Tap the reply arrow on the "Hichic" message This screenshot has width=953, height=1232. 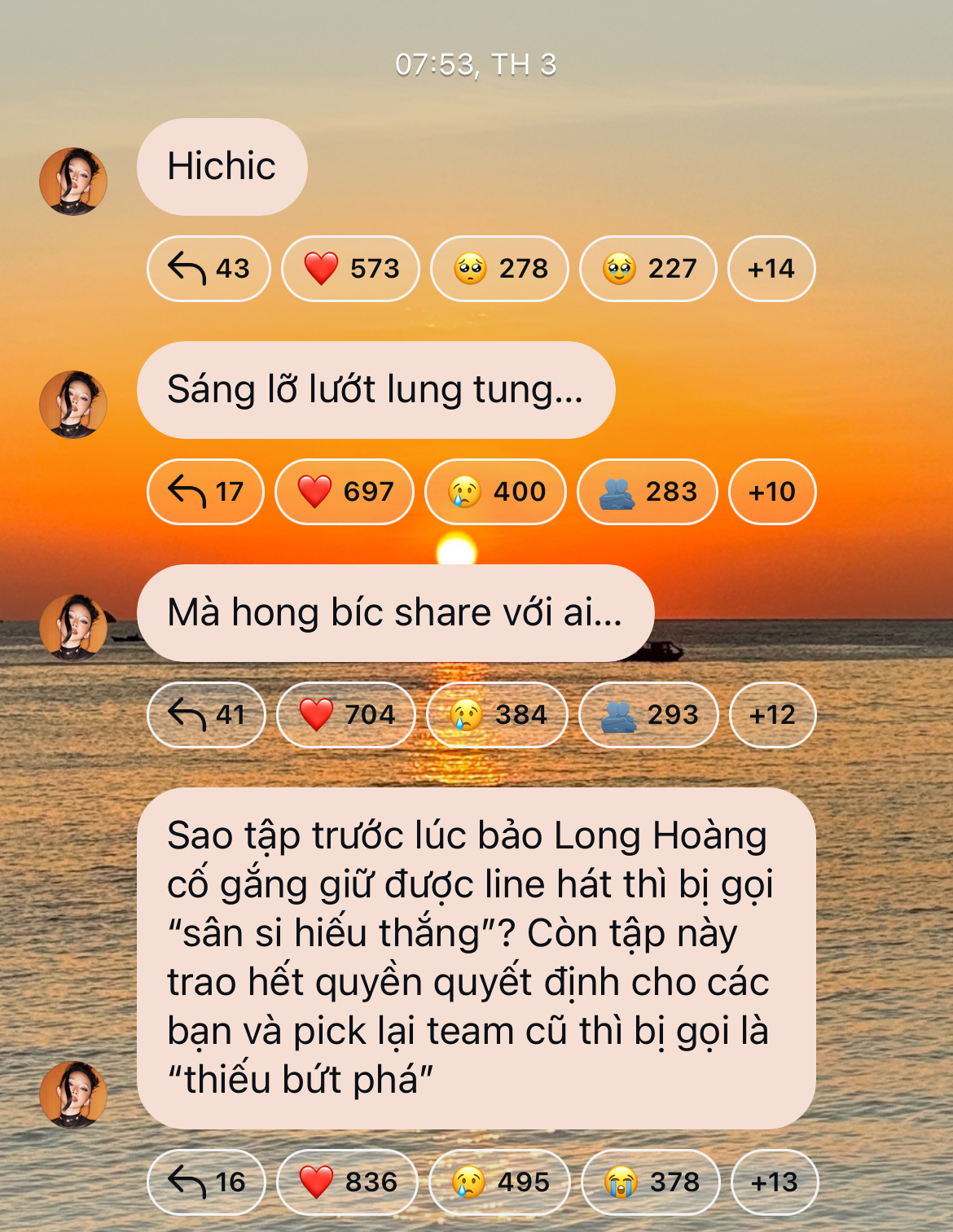[x=208, y=267]
